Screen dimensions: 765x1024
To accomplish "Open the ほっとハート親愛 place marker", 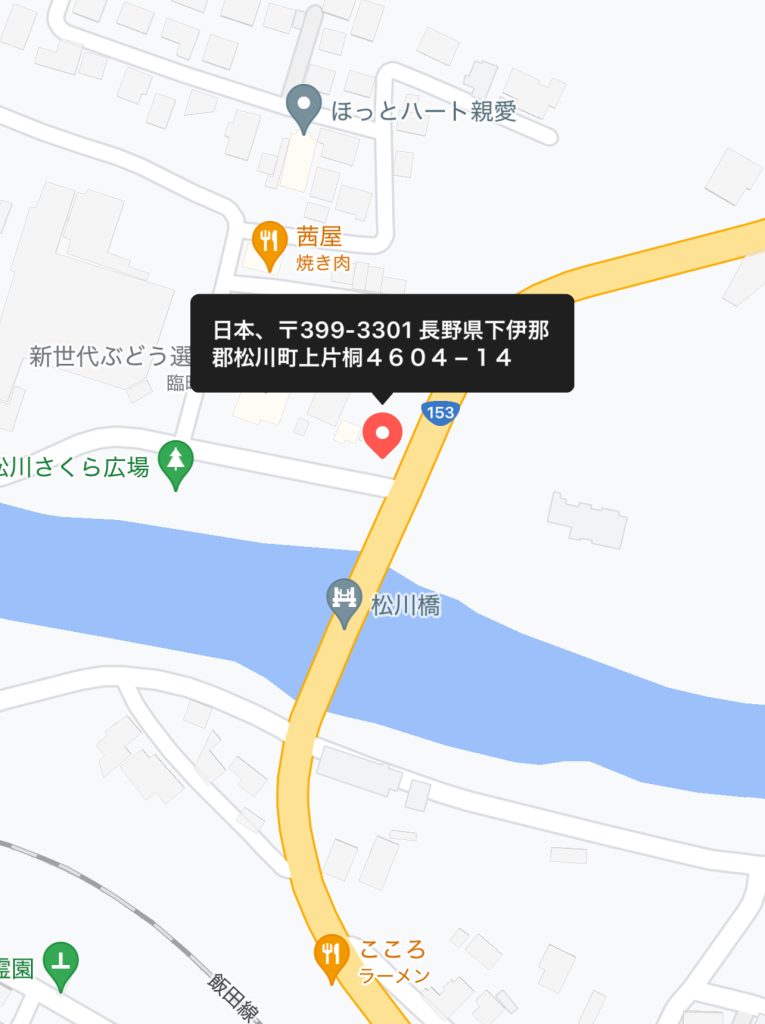I will coord(304,108).
